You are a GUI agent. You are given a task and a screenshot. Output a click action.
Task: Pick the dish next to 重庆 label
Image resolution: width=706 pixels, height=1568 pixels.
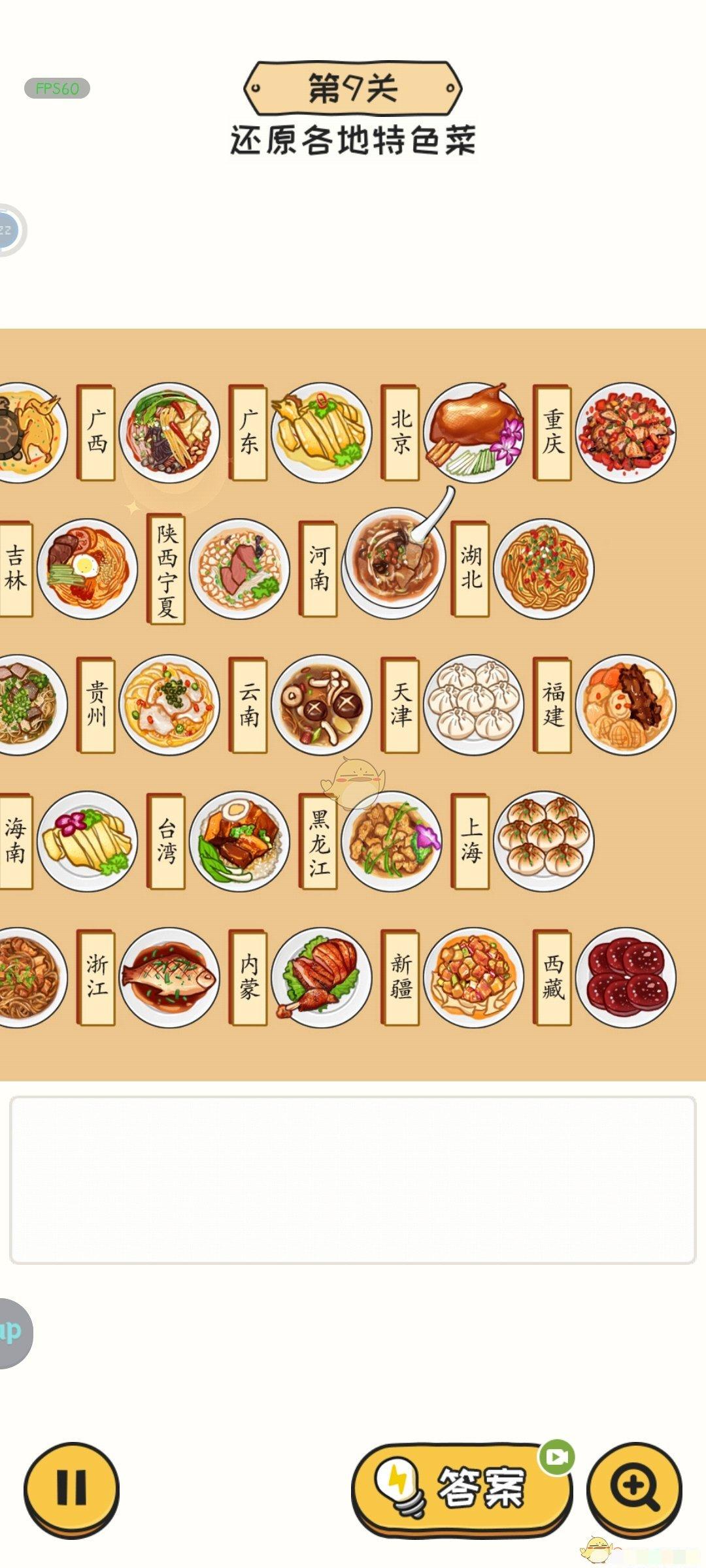[626, 433]
